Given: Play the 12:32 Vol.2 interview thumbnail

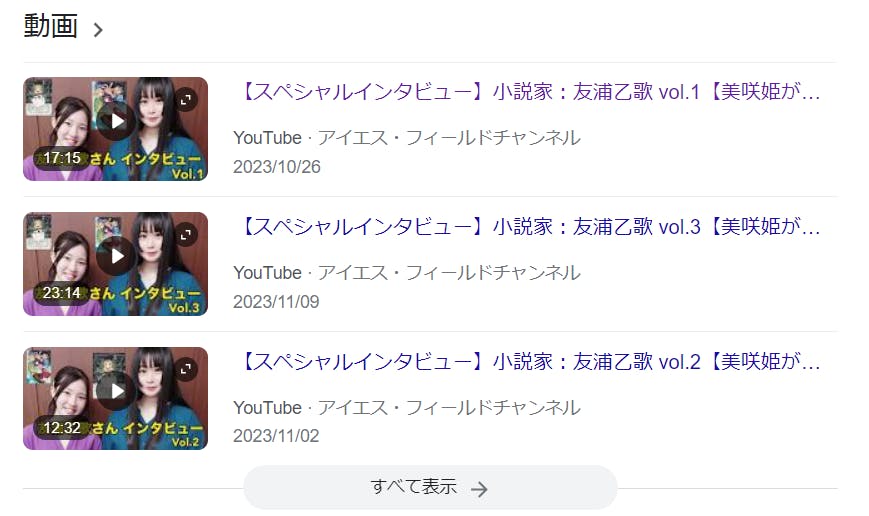Looking at the screenshot, I should pyautogui.click(x=116, y=399).
